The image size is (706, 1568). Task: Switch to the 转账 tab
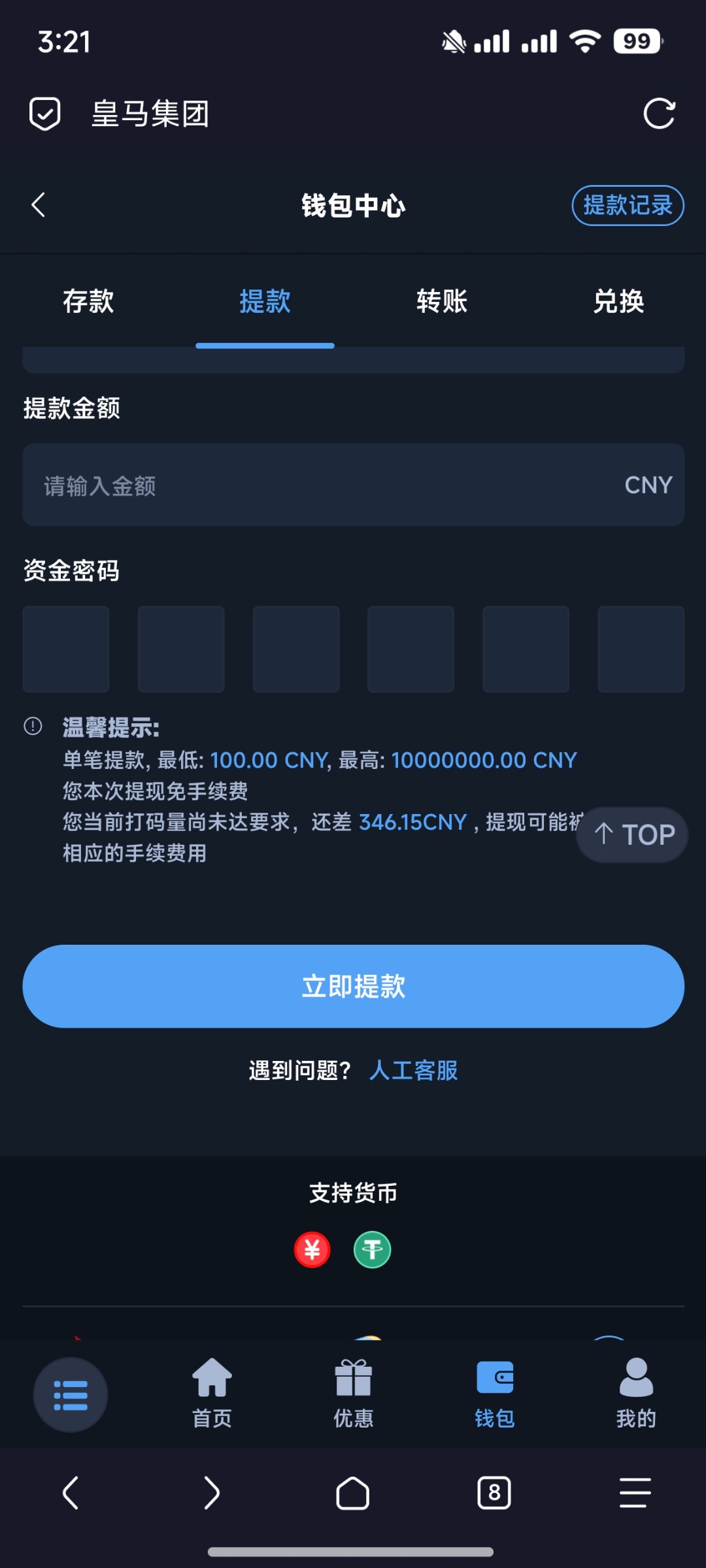442,302
